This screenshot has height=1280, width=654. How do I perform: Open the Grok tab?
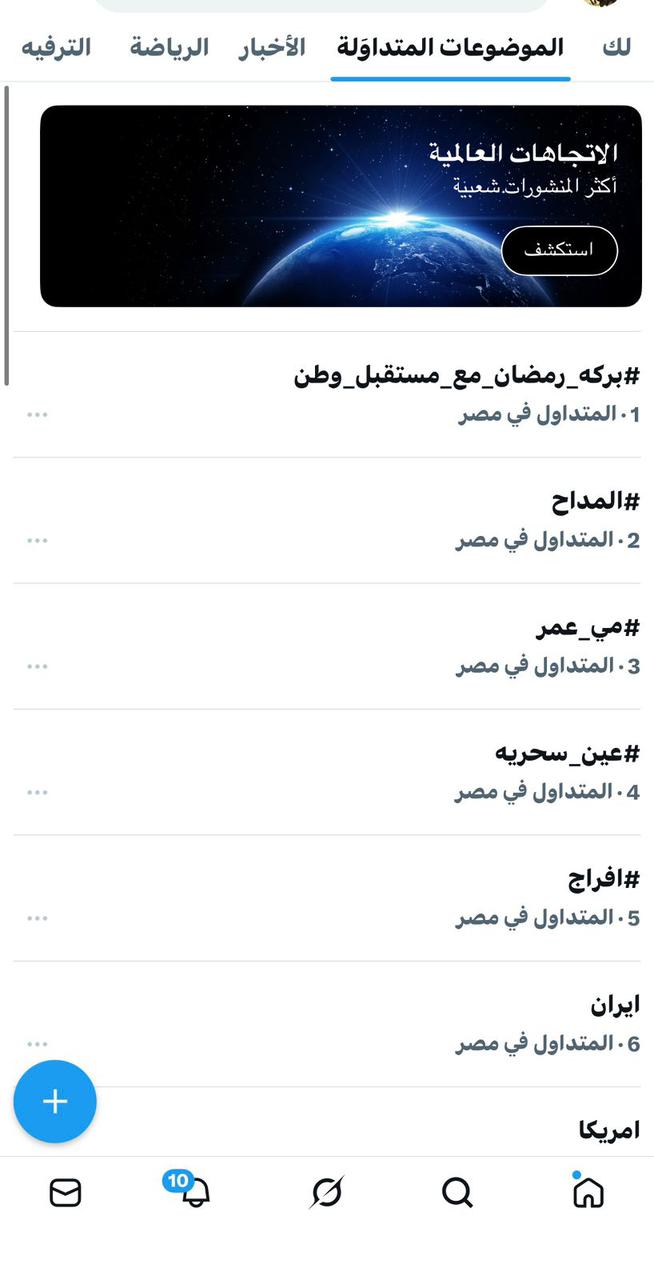point(326,1192)
